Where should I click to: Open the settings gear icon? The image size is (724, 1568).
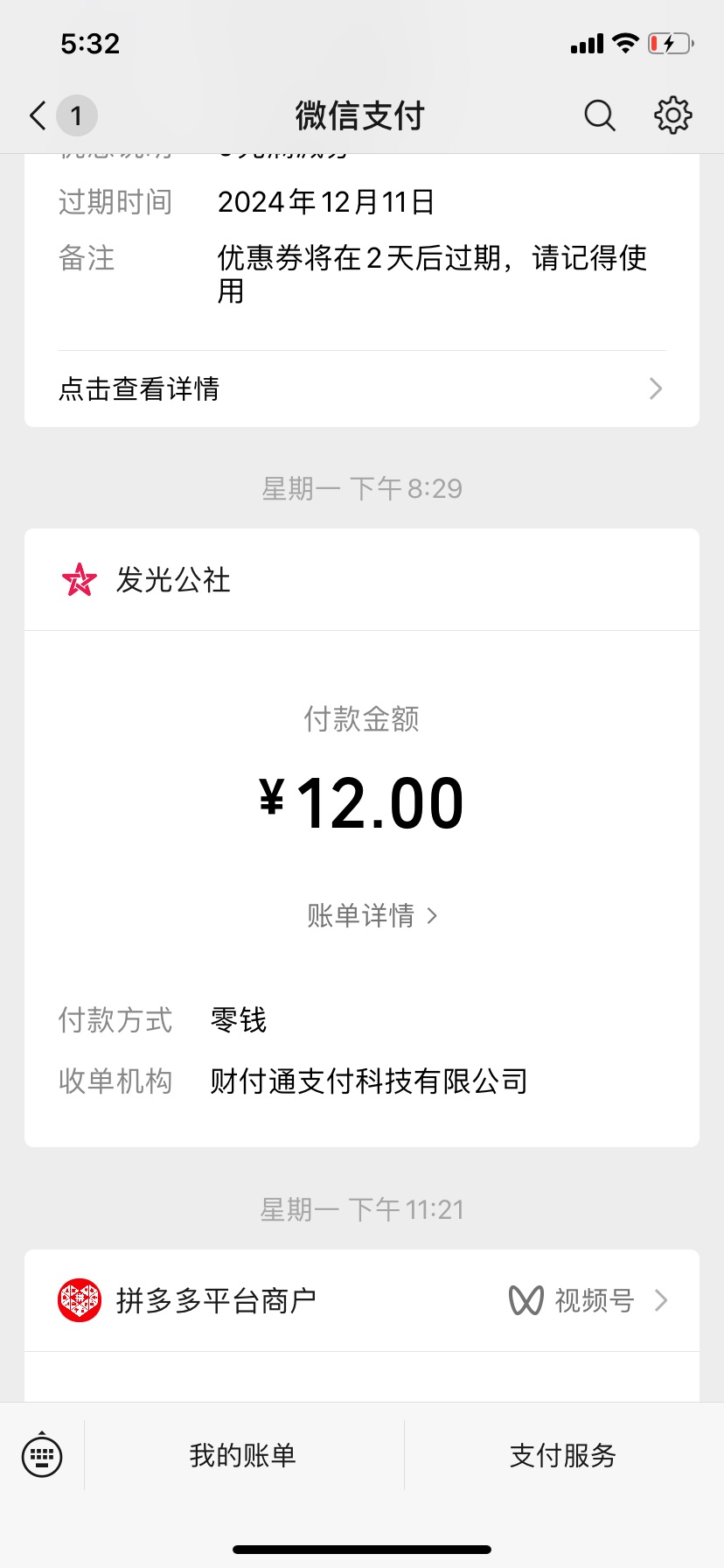(x=673, y=115)
